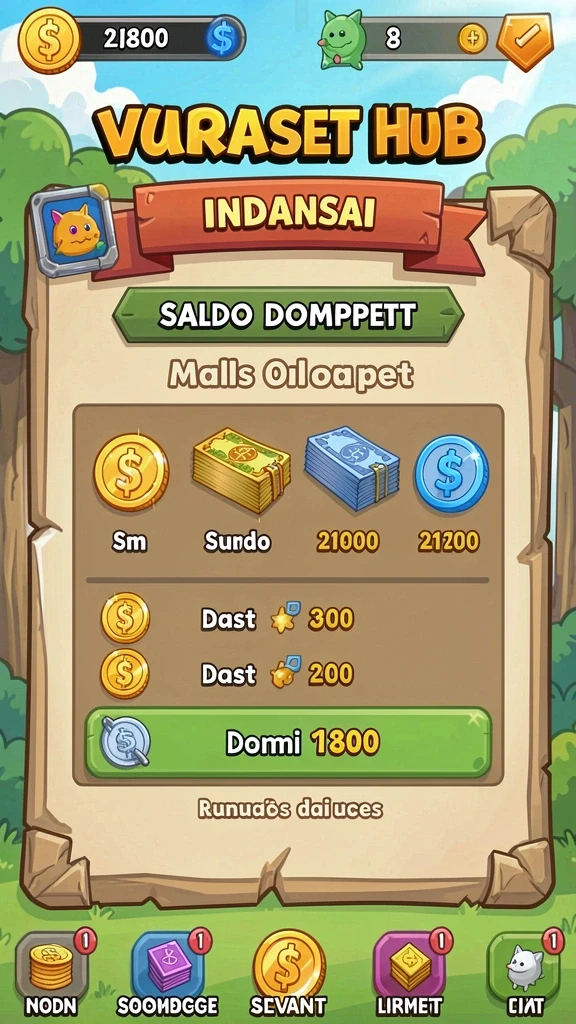
Task: Add more pets with the plus icon
Action: 472,39
